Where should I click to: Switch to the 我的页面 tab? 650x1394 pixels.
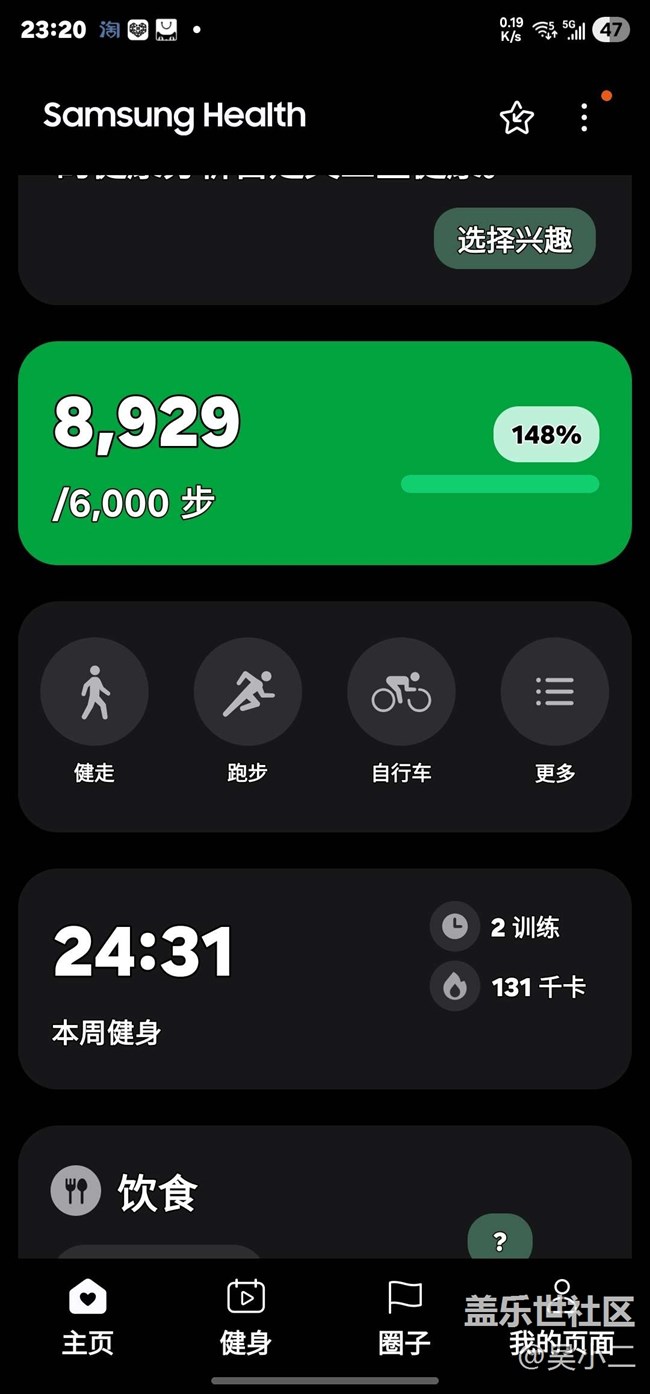[562, 1317]
